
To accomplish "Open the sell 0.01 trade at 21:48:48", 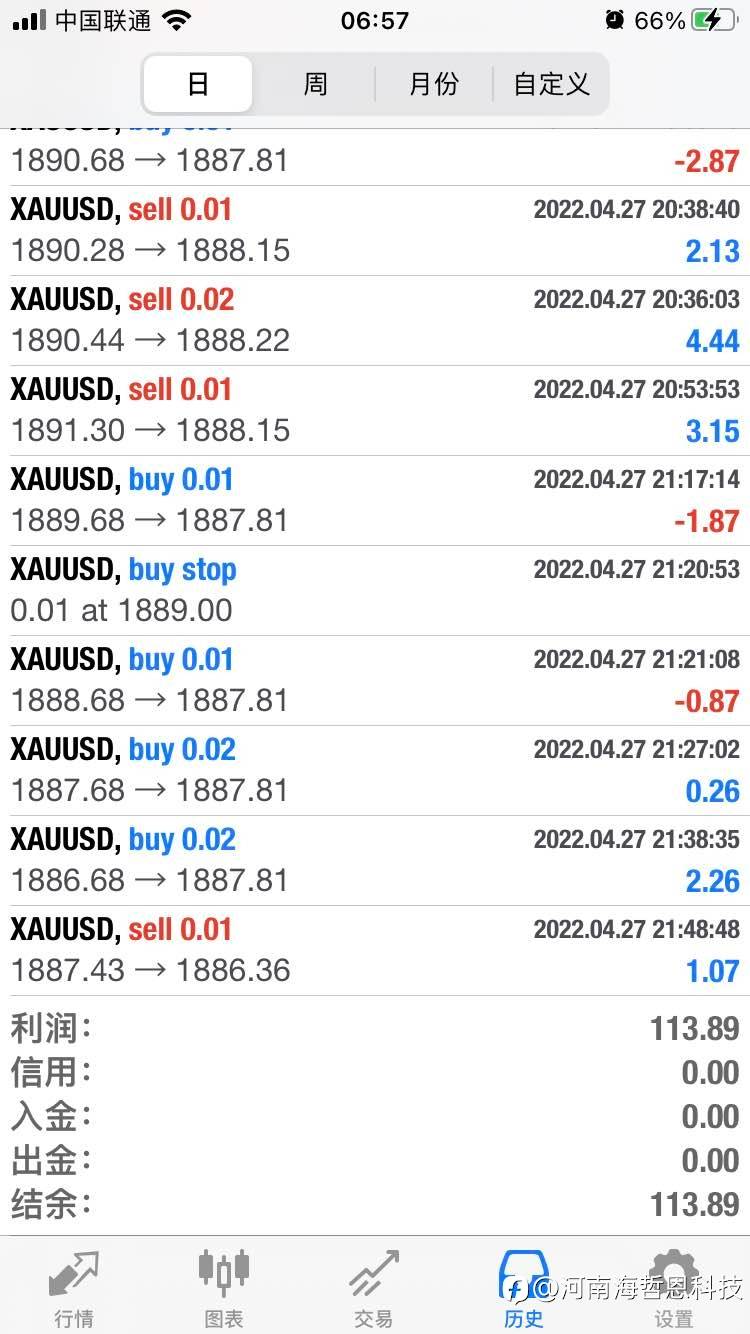I will click(x=375, y=951).
